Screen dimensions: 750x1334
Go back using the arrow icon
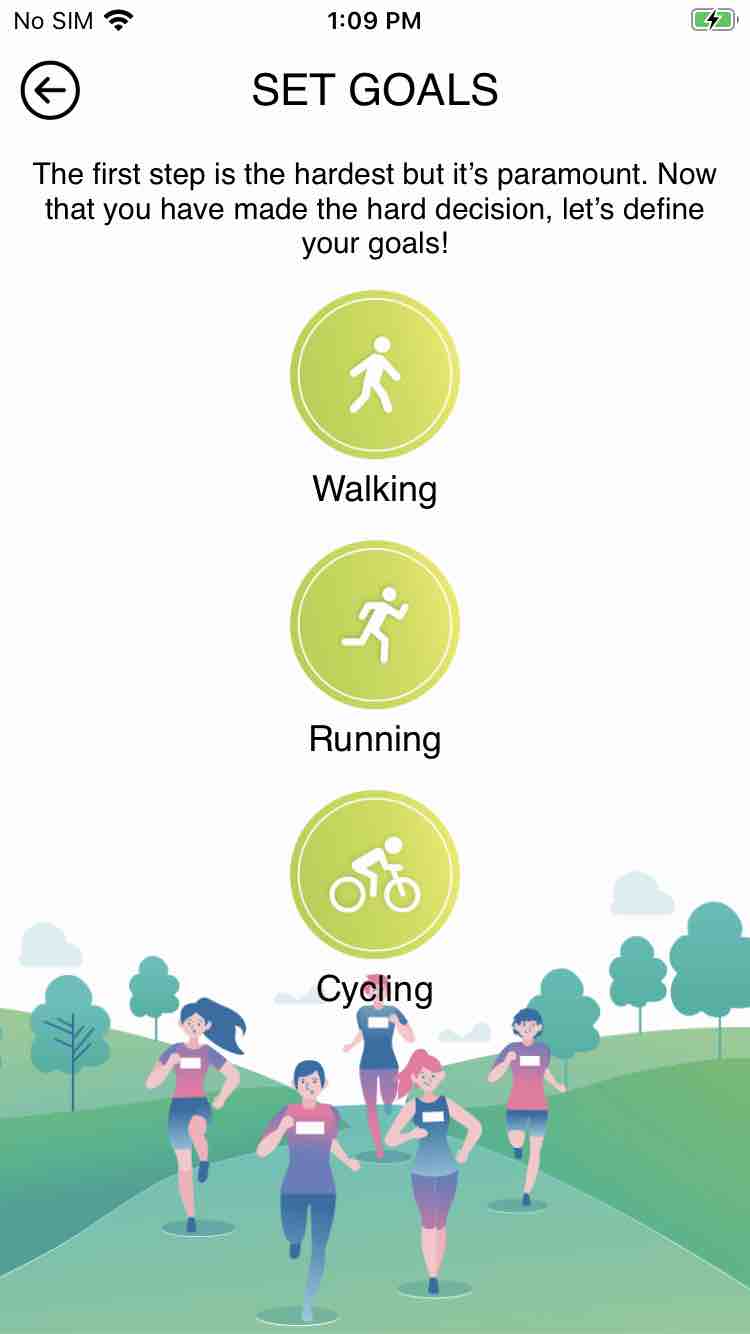click(x=50, y=91)
